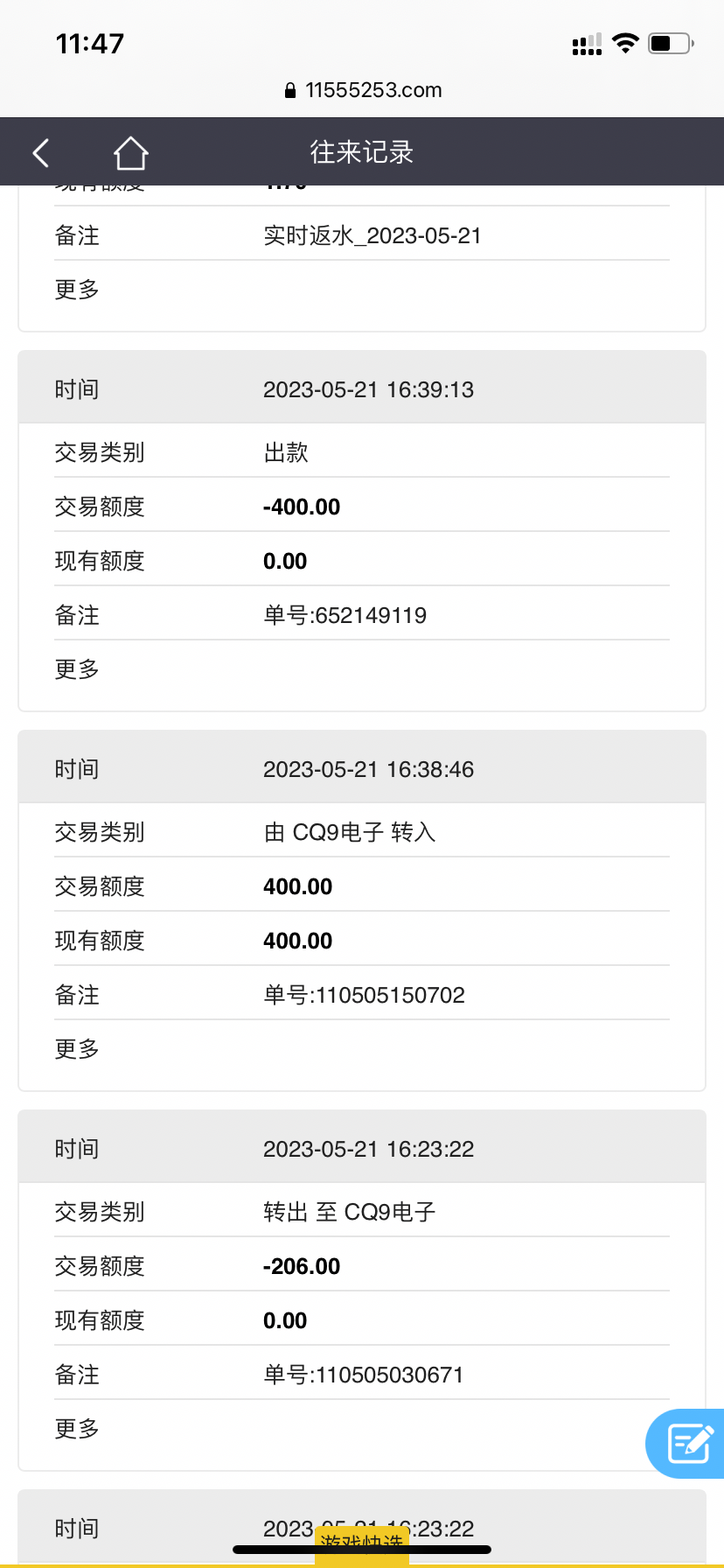The image size is (724, 1568).
Task: Tap the floating edit note button
Action: [689, 1443]
